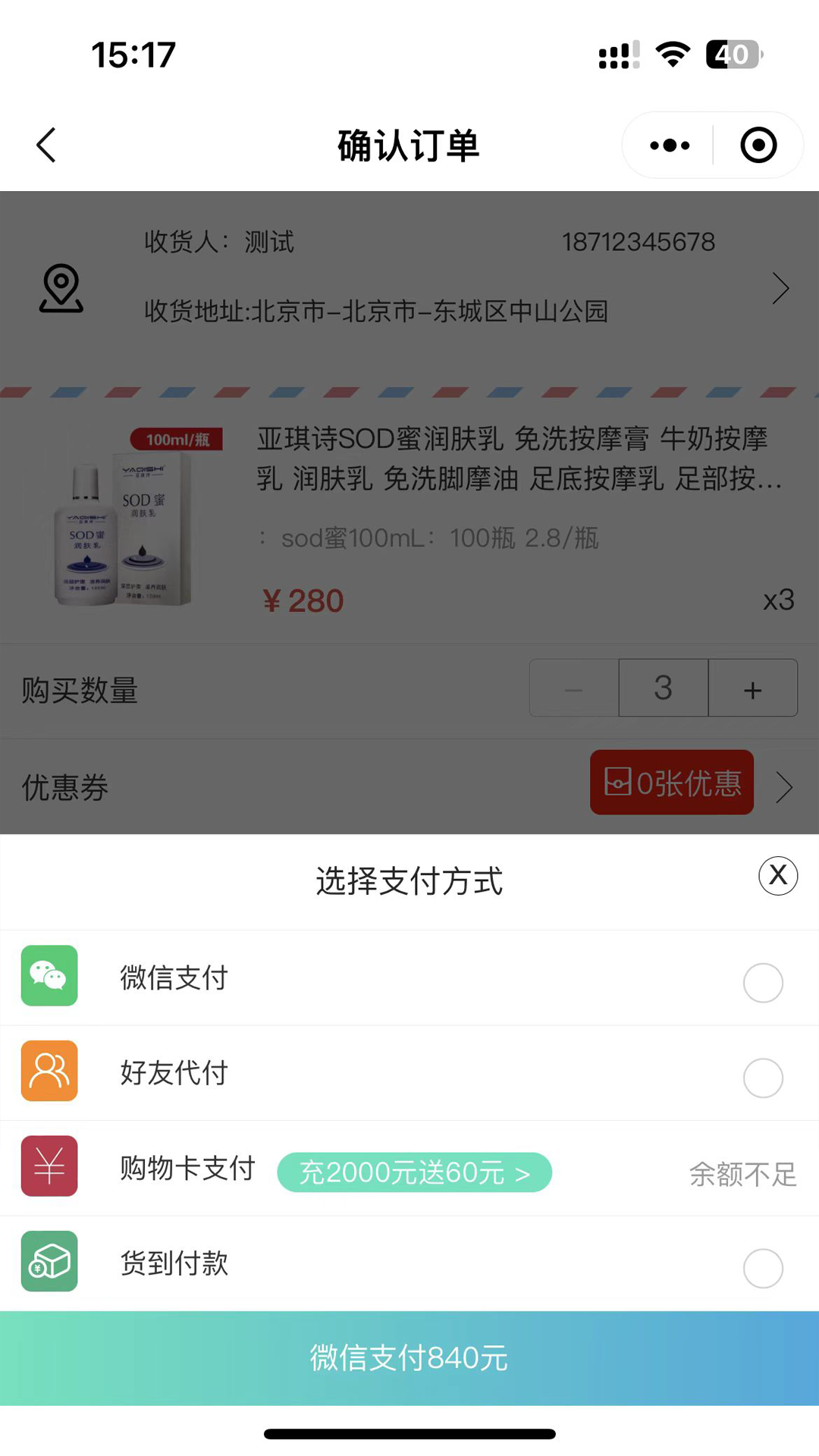Select the WeChat Pay green icon

[48, 977]
